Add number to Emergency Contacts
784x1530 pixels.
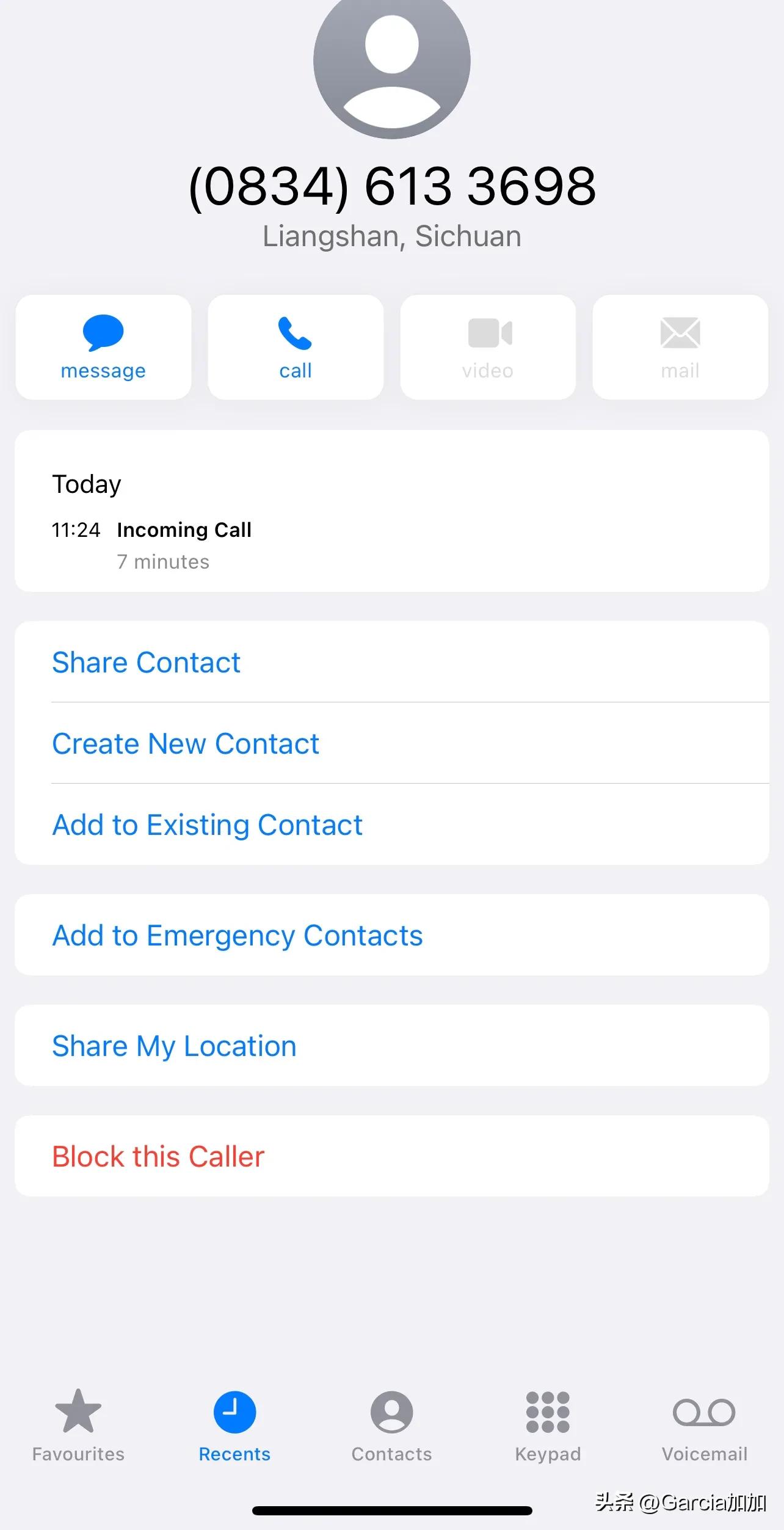(x=238, y=935)
